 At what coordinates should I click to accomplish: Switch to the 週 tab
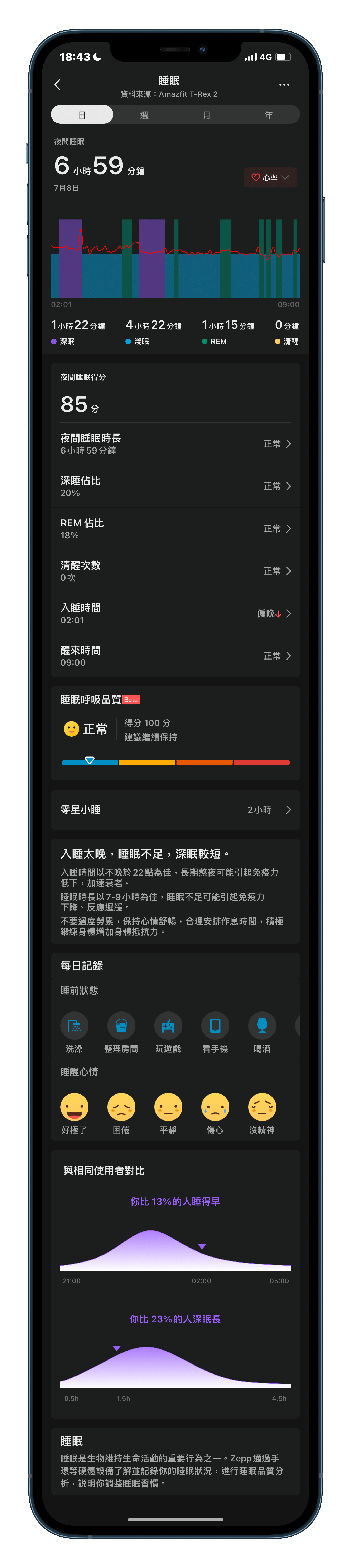tap(144, 115)
